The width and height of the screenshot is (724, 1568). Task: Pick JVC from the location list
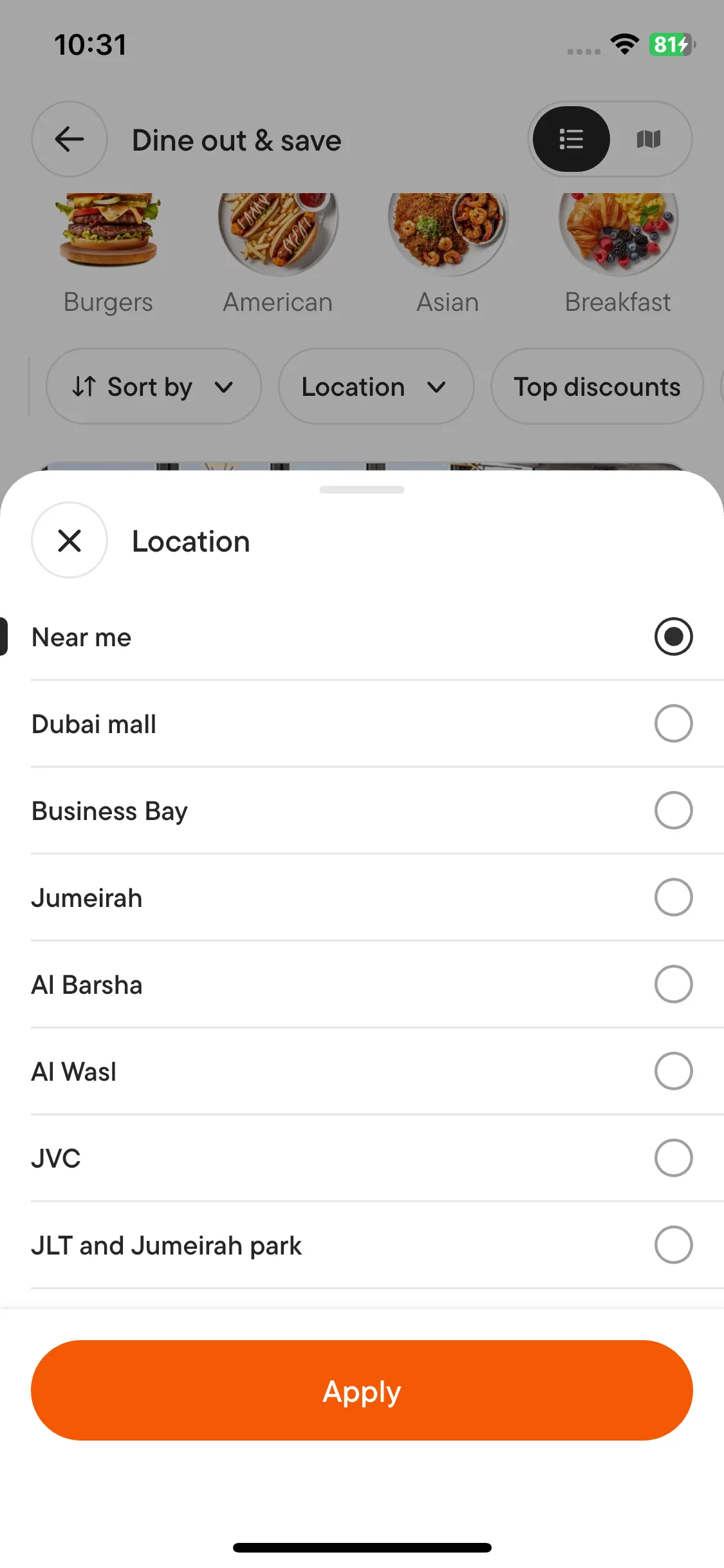point(673,1158)
